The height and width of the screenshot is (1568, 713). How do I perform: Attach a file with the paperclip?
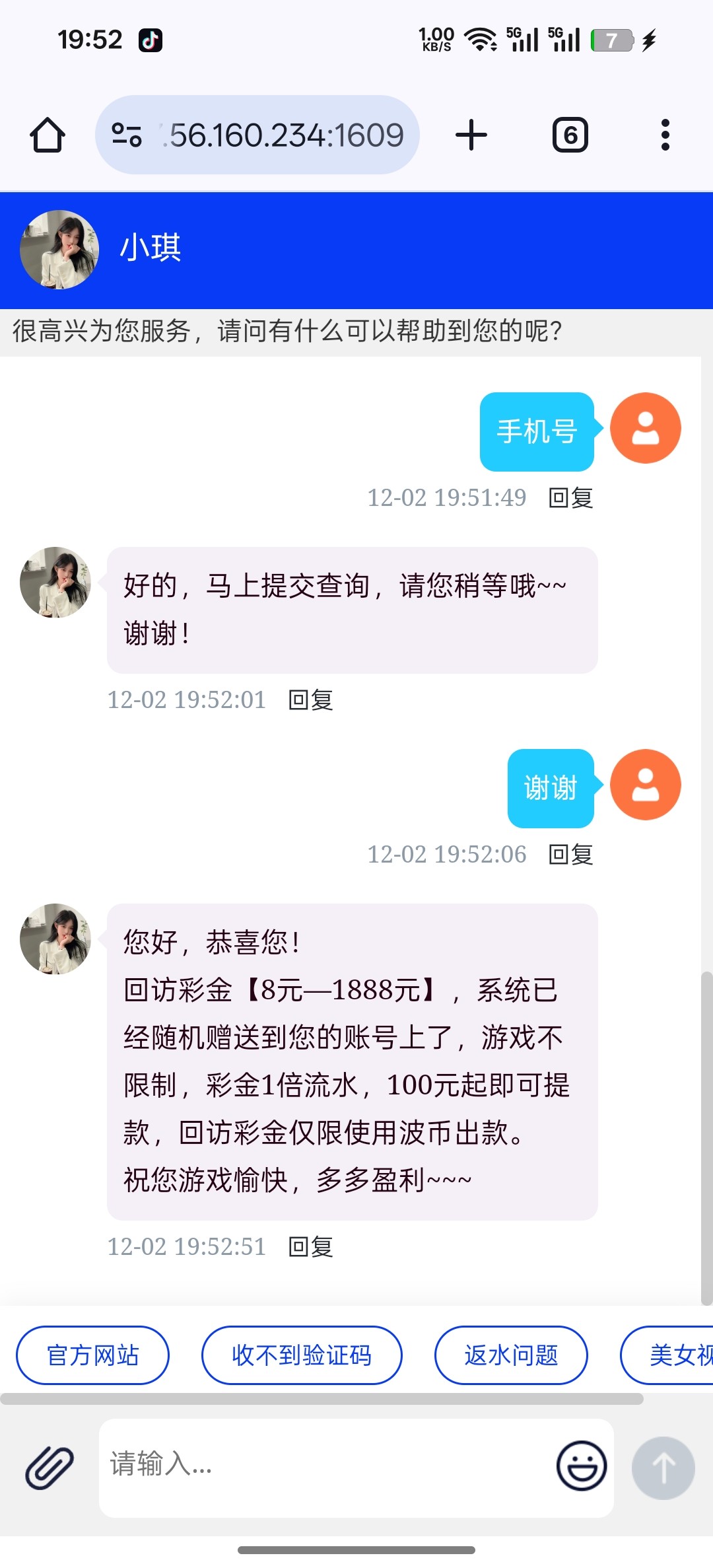click(50, 1468)
